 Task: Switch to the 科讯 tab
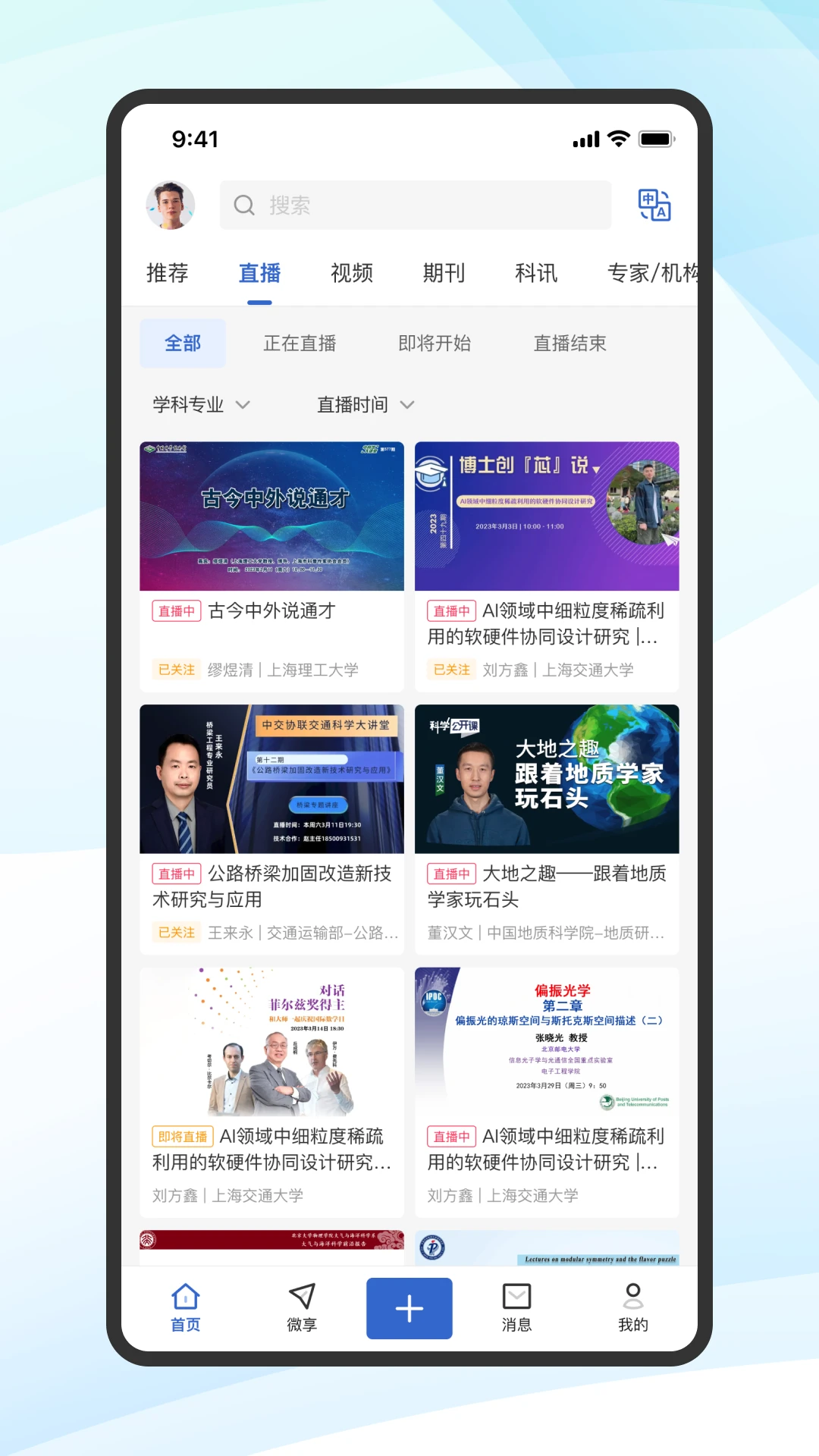pos(536,273)
